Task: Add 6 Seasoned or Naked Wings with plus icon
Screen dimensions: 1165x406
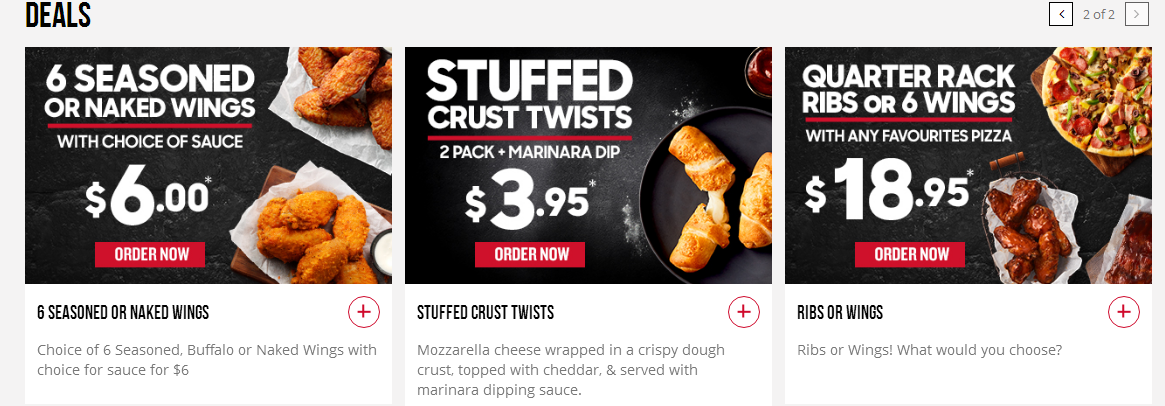Action: pos(364,312)
